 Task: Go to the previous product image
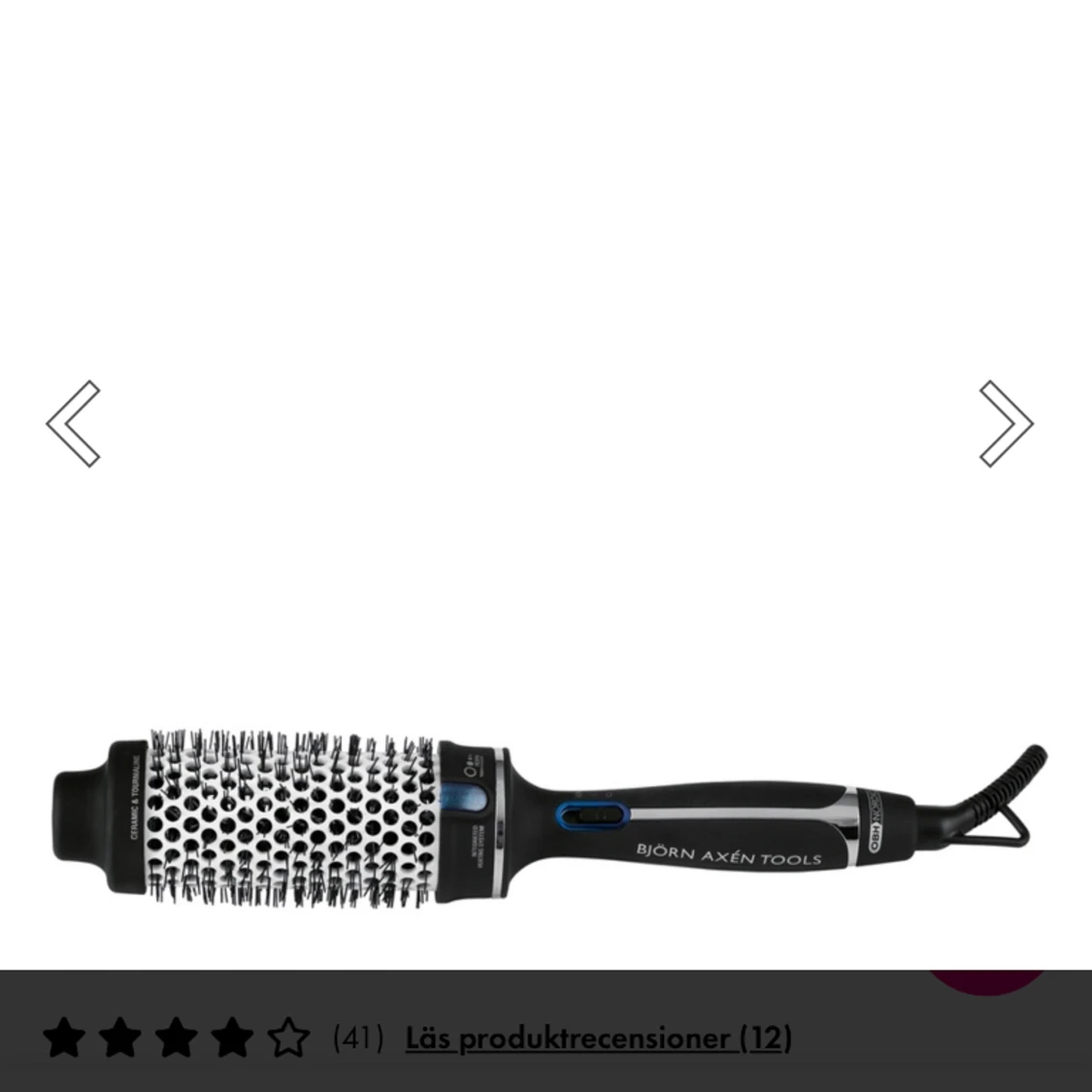(x=73, y=423)
